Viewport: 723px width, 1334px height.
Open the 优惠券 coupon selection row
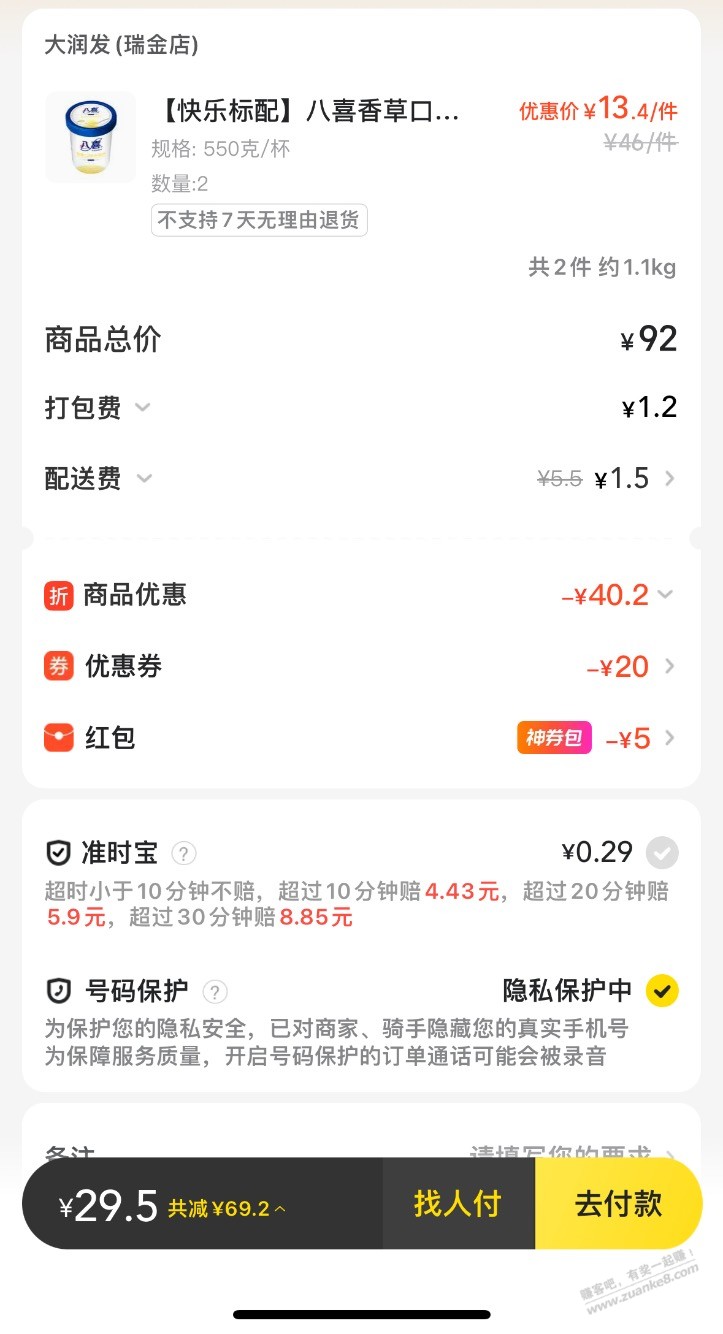click(360, 667)
